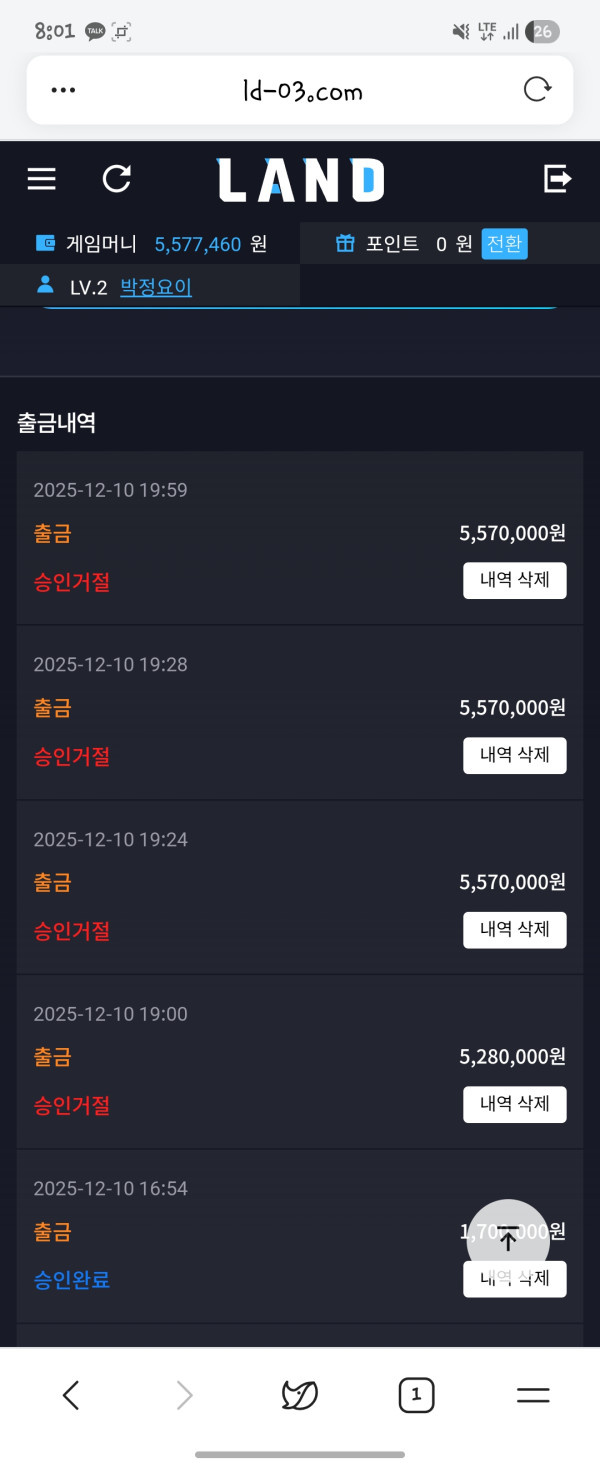600x1467 pixels.
Task: Reload the page from the address bar
Action: (x=537, y=90)
